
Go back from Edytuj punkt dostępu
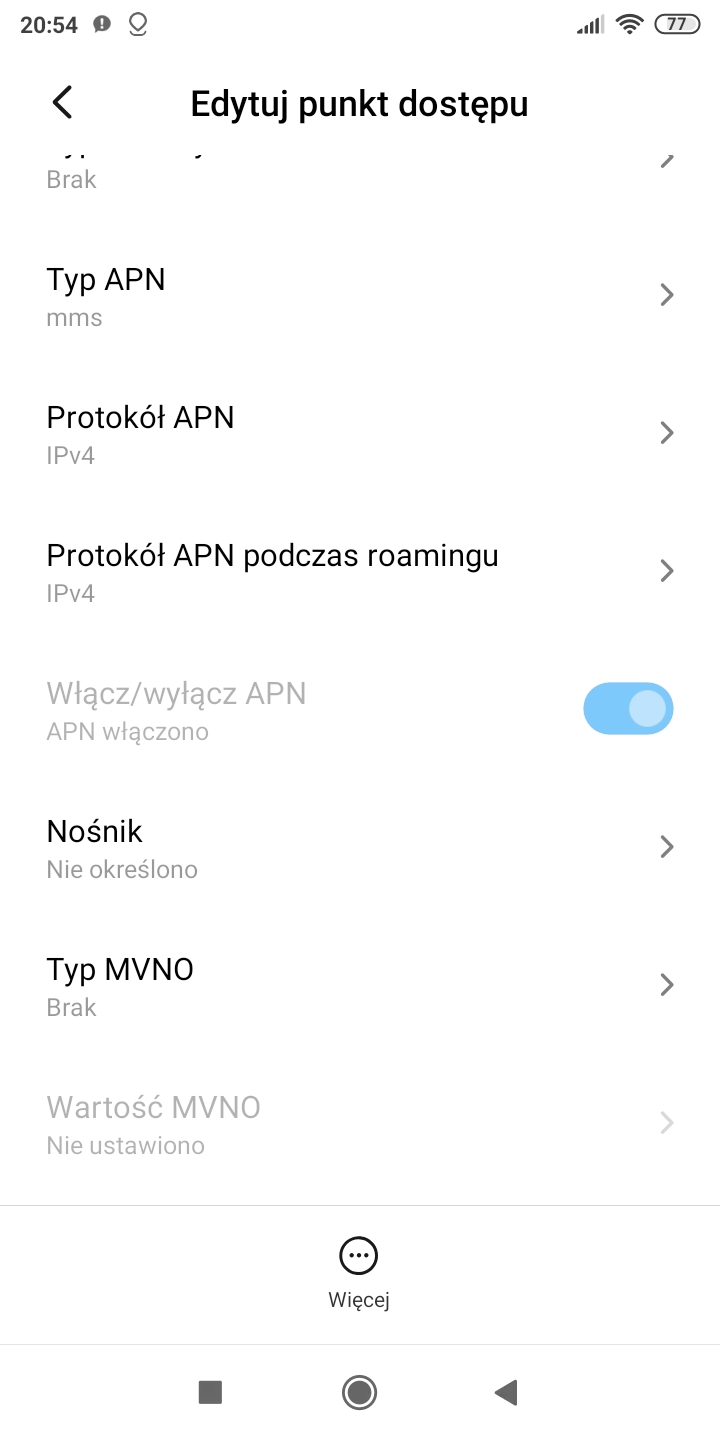(x=62, y=103)
